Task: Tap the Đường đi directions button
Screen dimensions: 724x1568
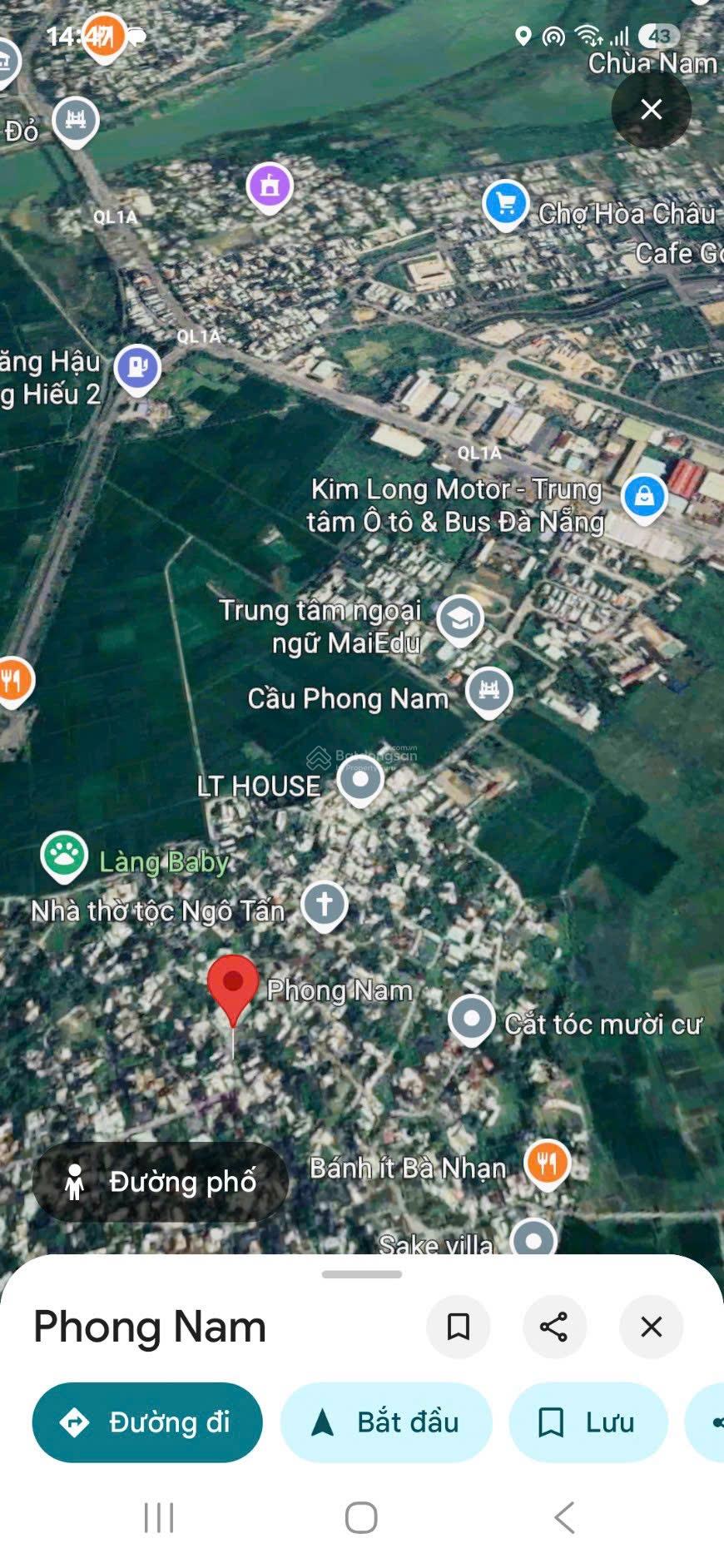Action: pyautogui.click(x=146, y=1423)
